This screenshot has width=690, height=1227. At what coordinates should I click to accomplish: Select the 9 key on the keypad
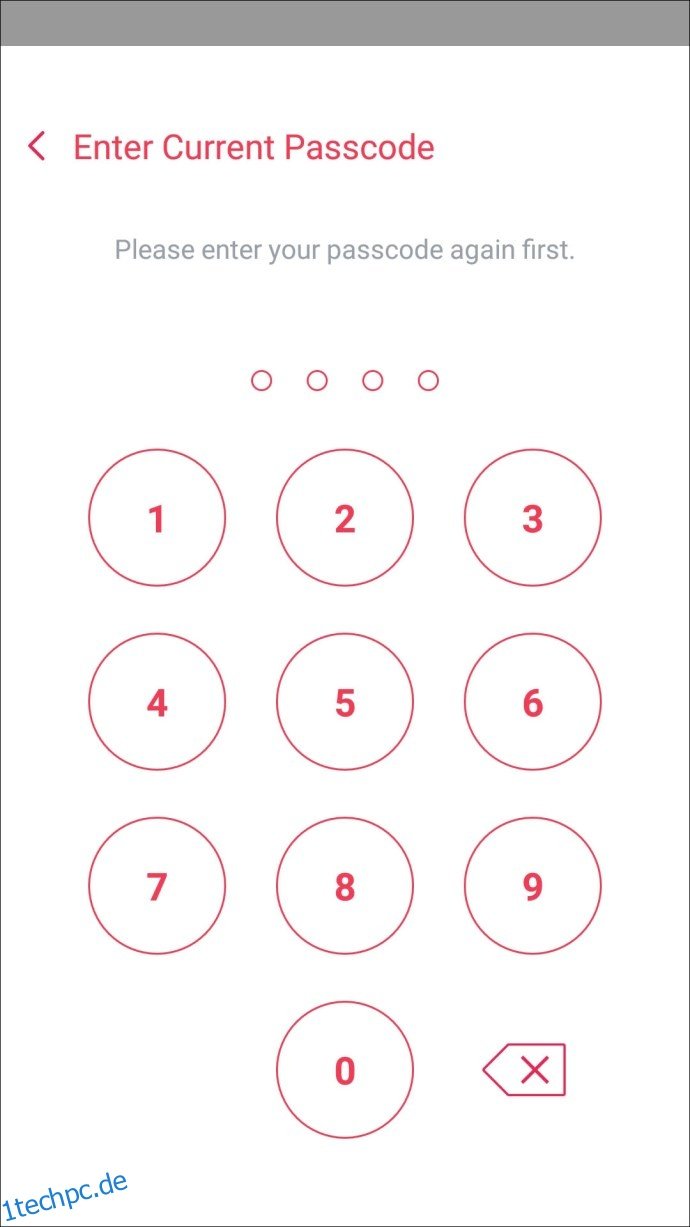pyautogui.click(x=533, y=886)
